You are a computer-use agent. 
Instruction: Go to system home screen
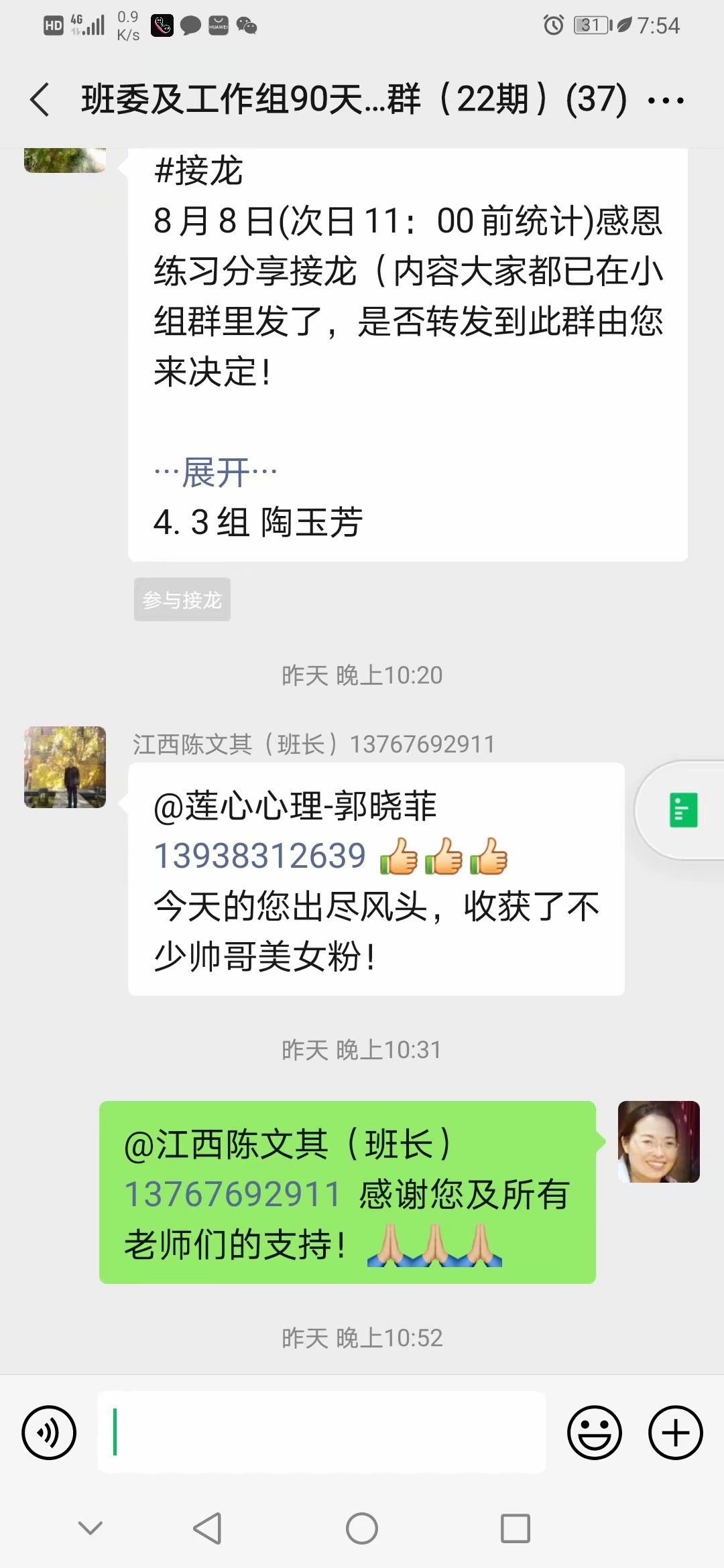362,1528
